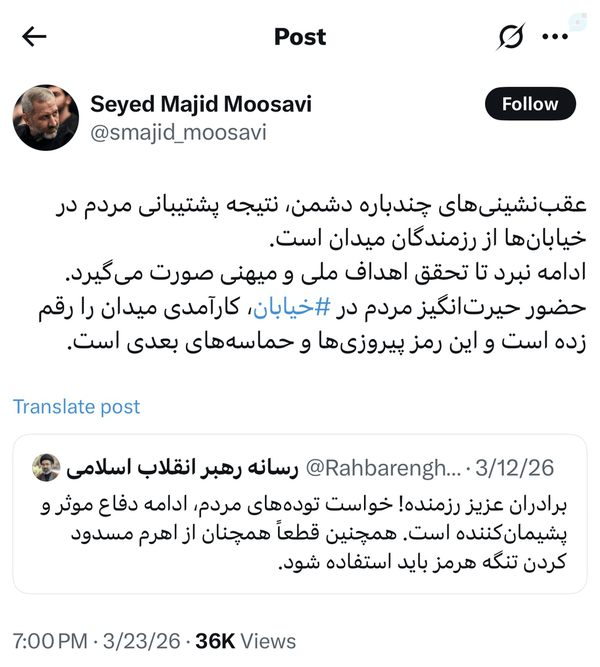This screenshot has height=667, width=600.
Task: Open the three-dot overflow menu
Action: coord(555,37)
